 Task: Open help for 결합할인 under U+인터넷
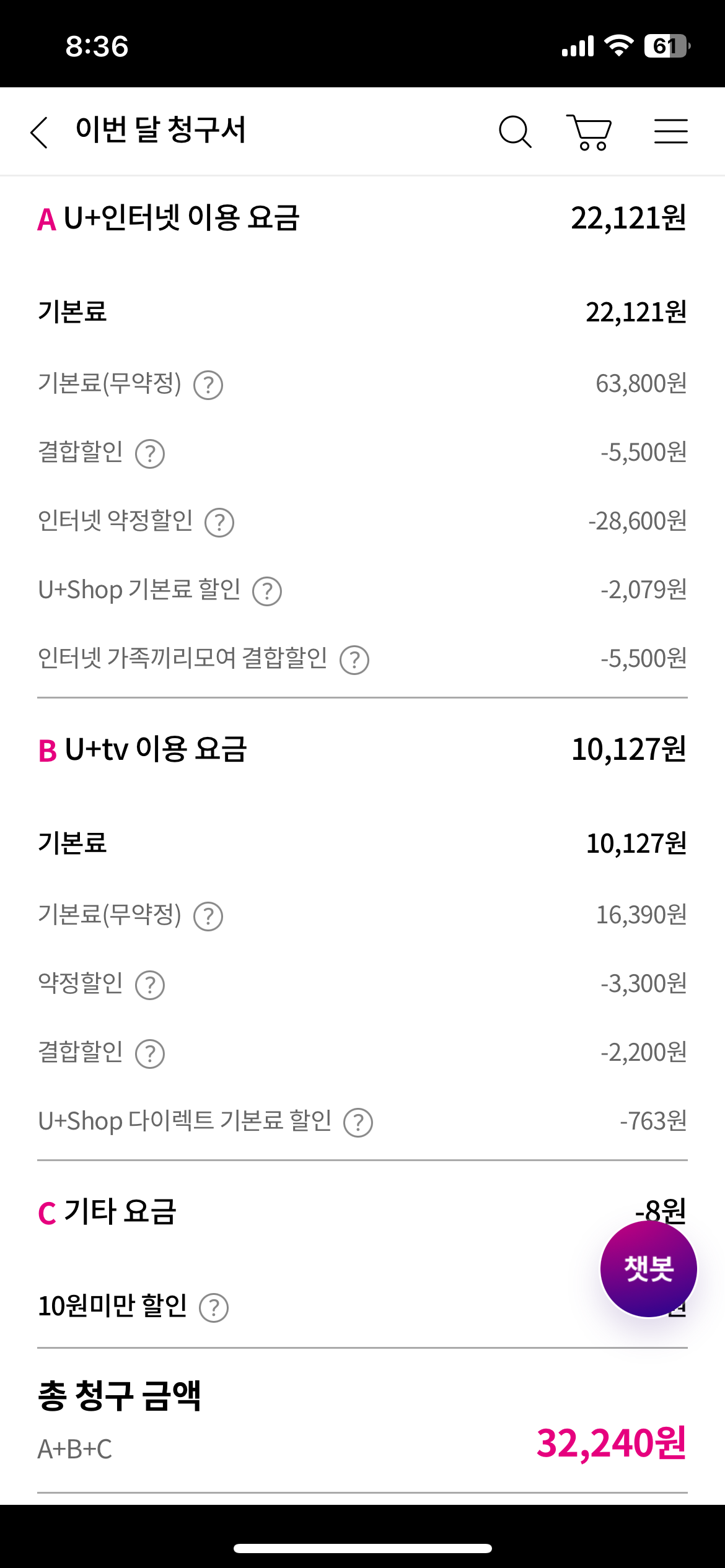point(150,454)
